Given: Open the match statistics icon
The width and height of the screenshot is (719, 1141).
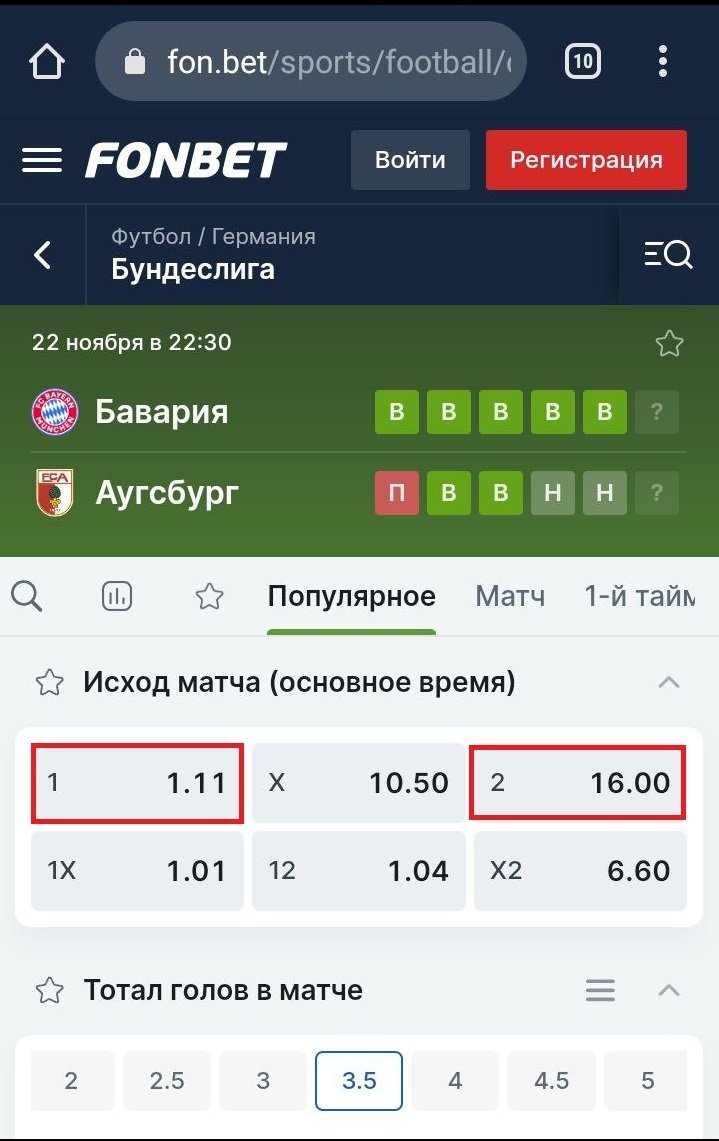Looking at the screenshot, I should pos(117,597).
